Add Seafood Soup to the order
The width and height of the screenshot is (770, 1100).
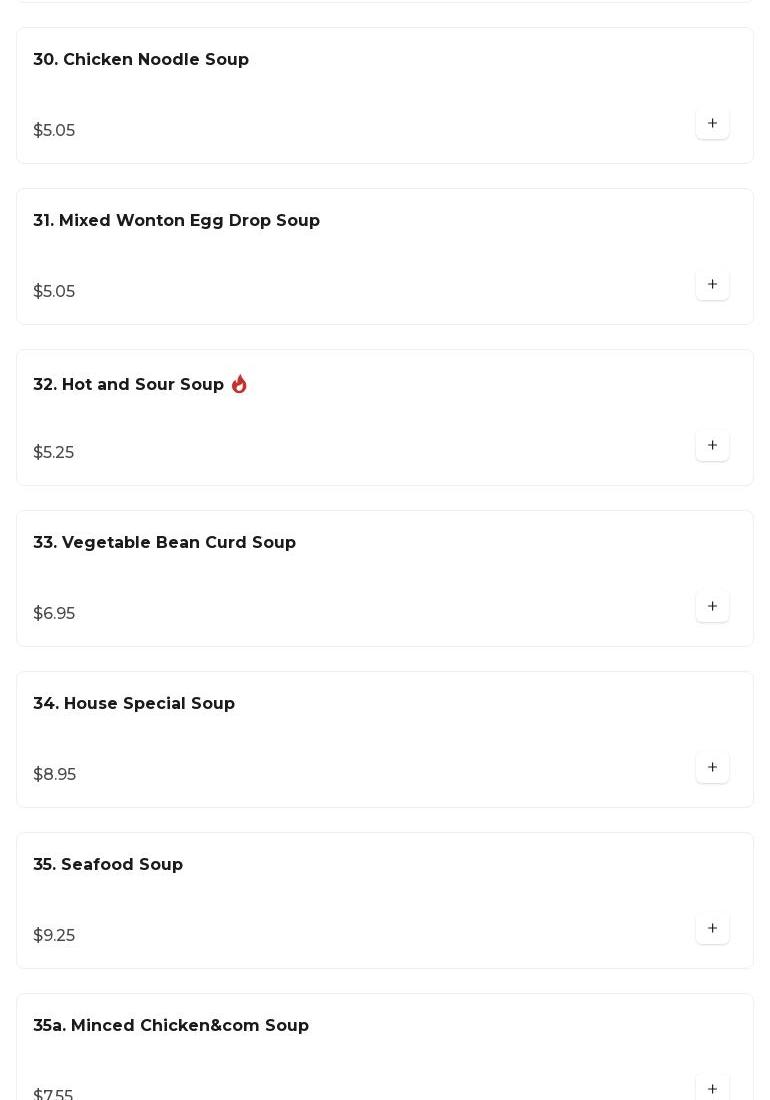click(x=712, y=929)
